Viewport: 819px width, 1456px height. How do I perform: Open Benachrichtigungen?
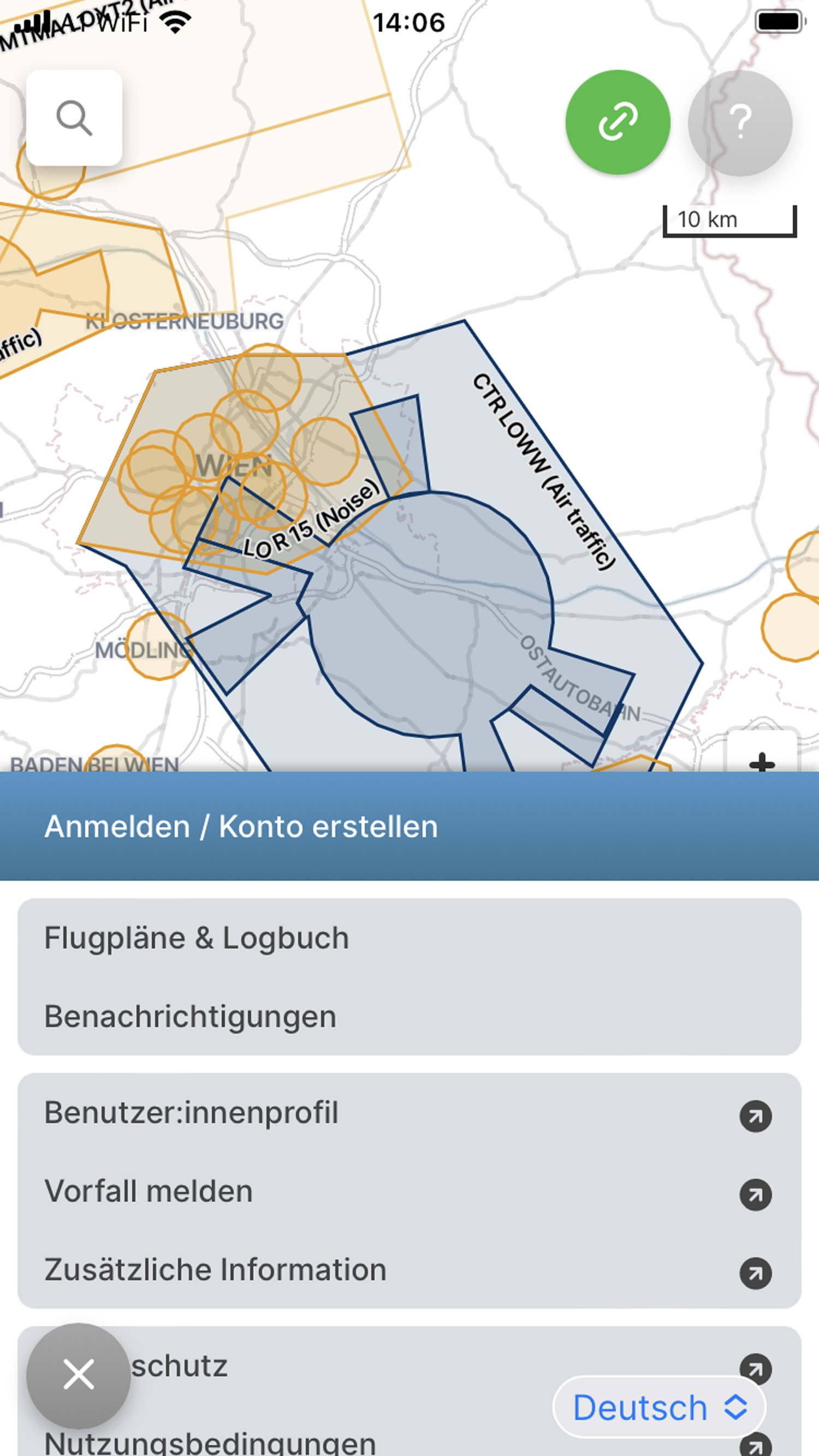pyautogui.click(x=190, y=1016)
